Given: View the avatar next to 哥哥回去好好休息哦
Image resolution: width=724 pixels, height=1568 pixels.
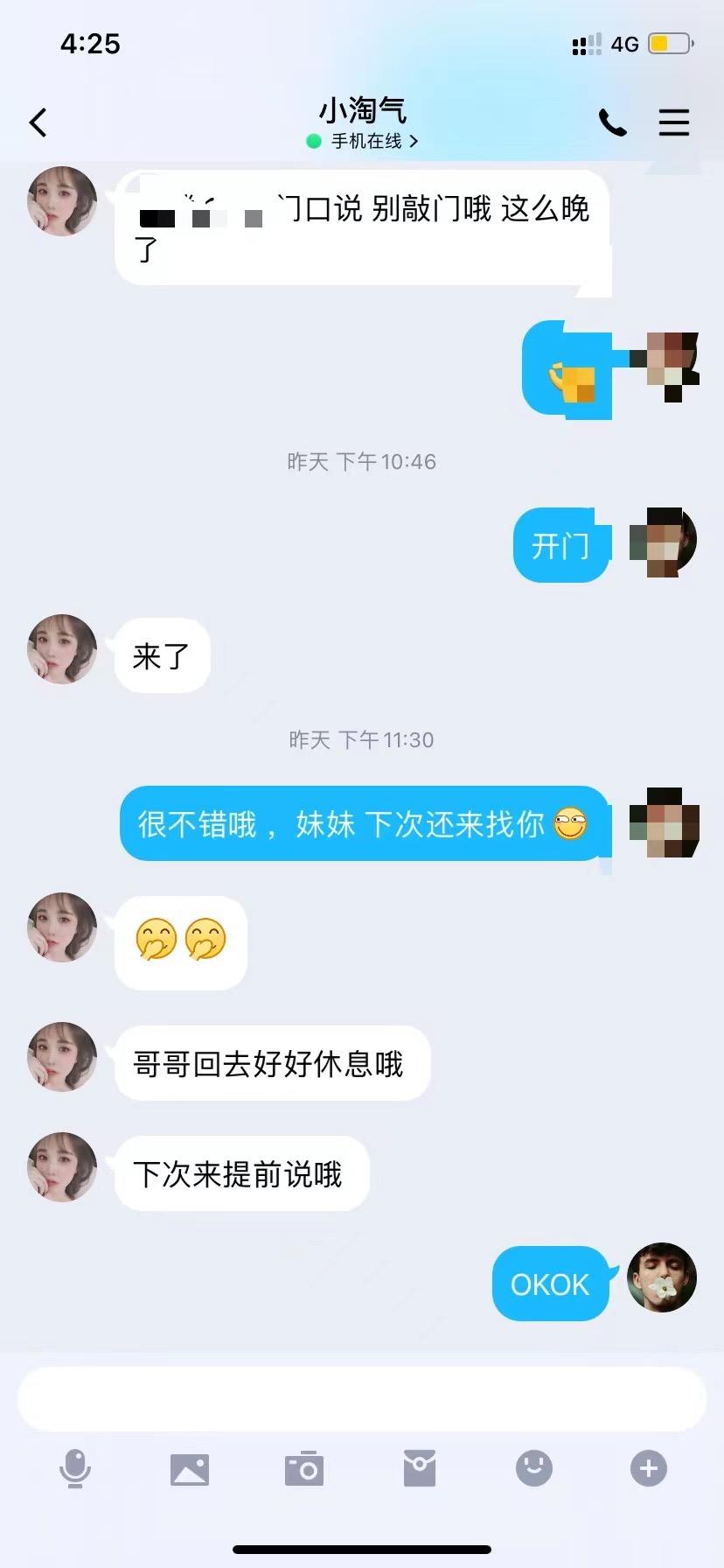Looking at the screenshot, I should click(62, 1056).
